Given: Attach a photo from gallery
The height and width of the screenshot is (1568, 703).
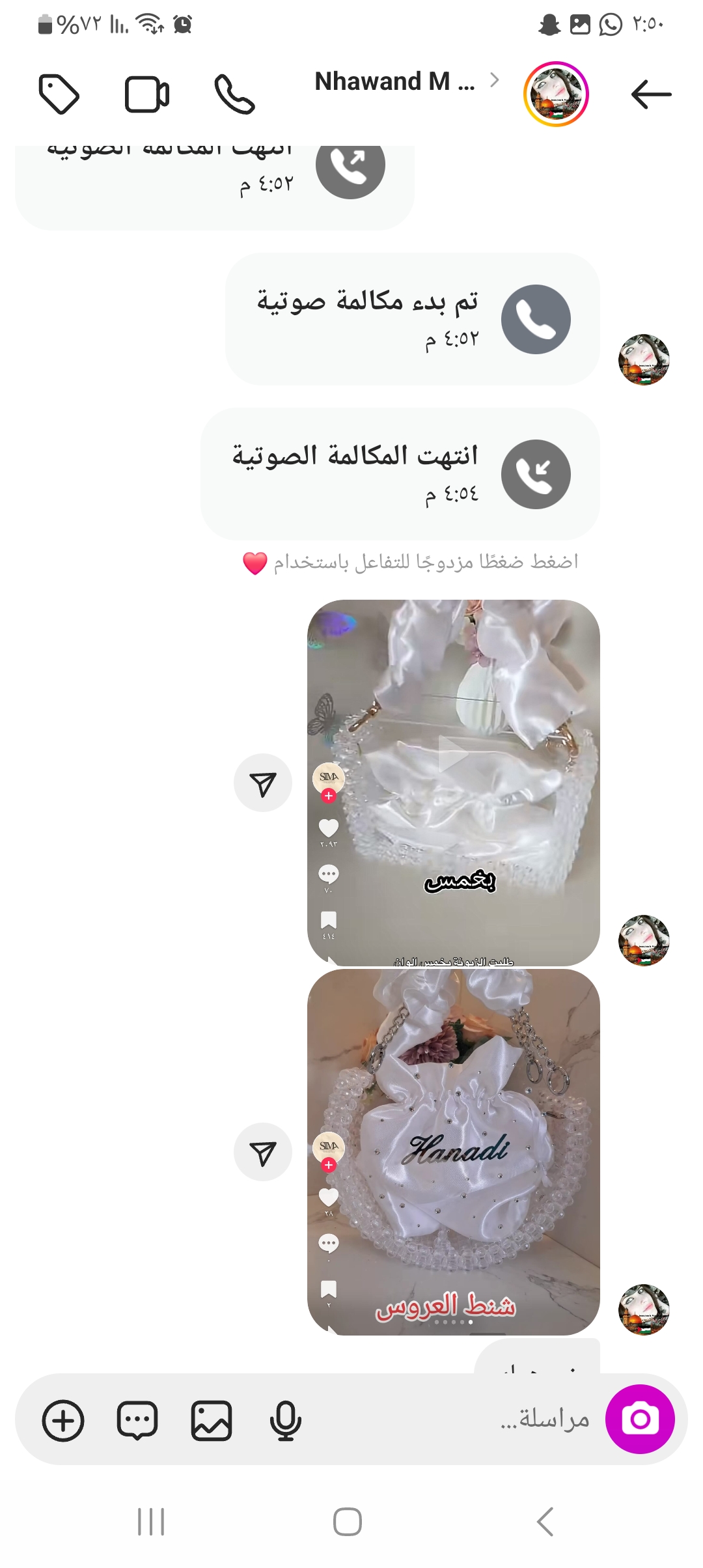Looking at the screenshot, I should coord(211,1420).
